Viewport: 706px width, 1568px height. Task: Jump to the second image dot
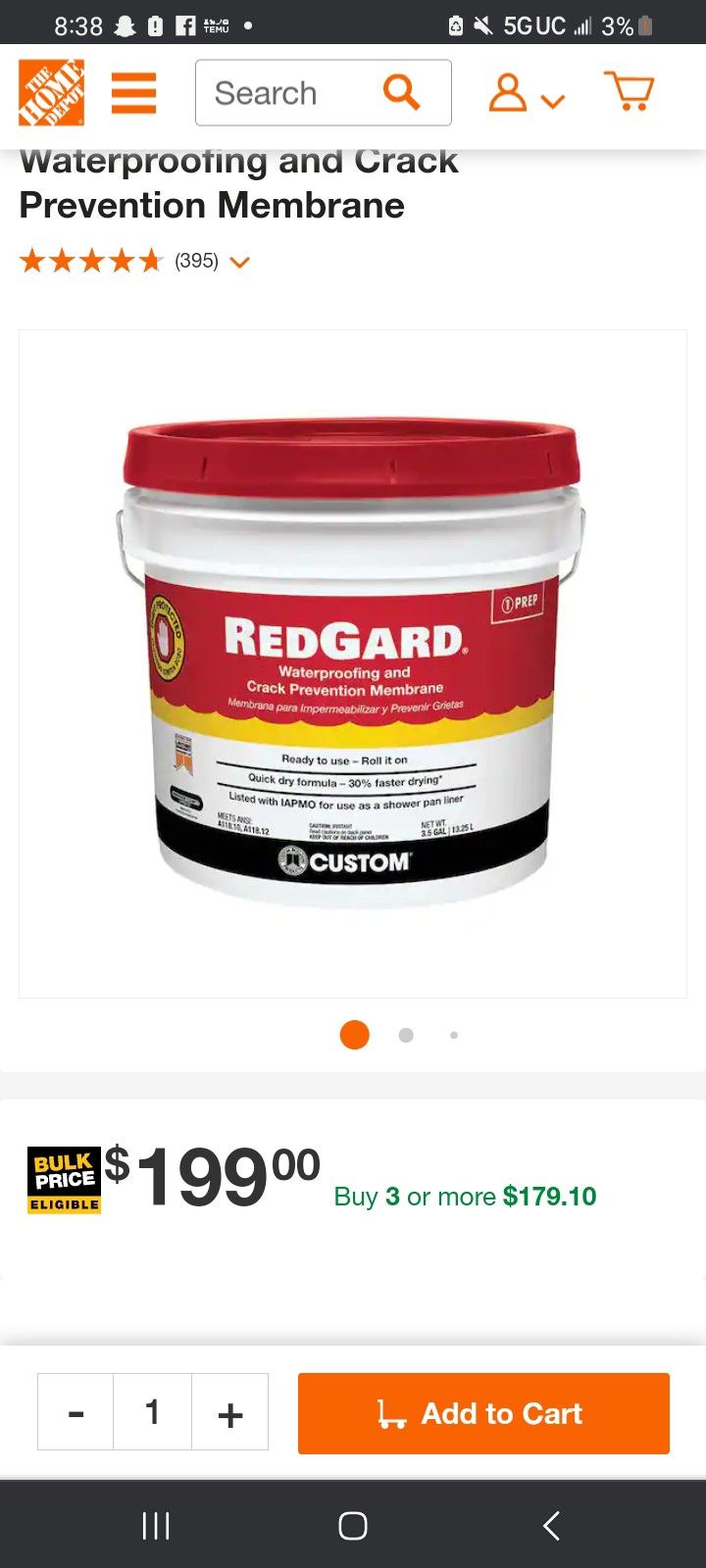[406, 1035]
